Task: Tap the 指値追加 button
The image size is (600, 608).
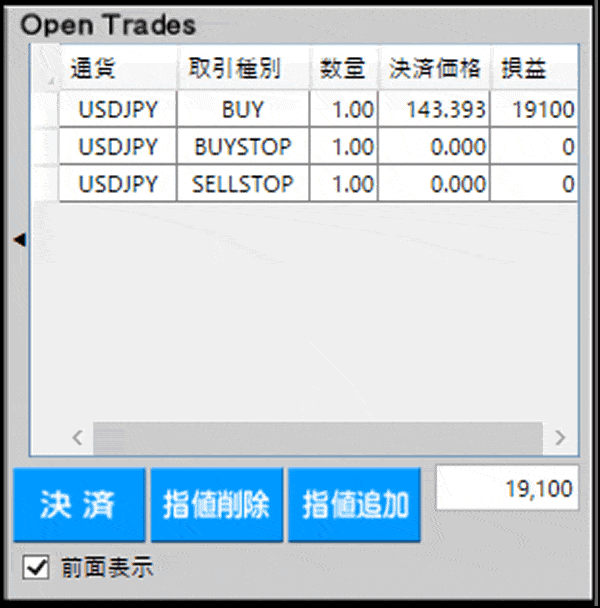Action: 355,504
